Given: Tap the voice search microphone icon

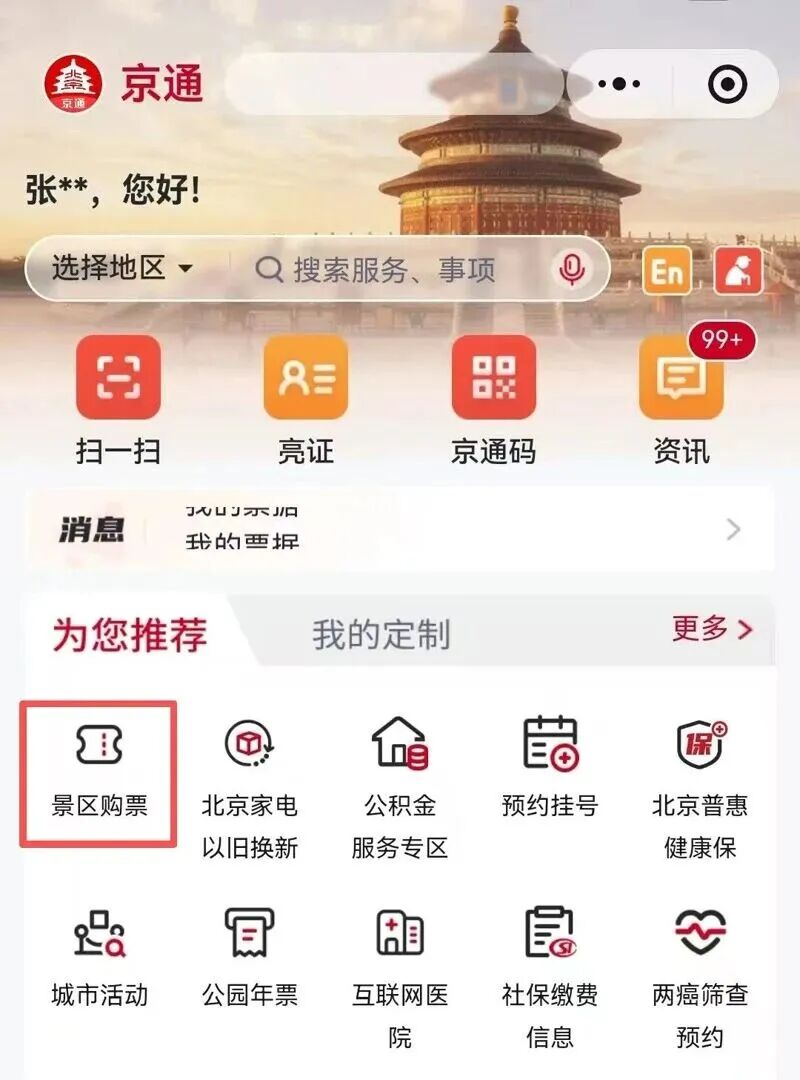Looking at the screenshot, I should pos(570,267).
